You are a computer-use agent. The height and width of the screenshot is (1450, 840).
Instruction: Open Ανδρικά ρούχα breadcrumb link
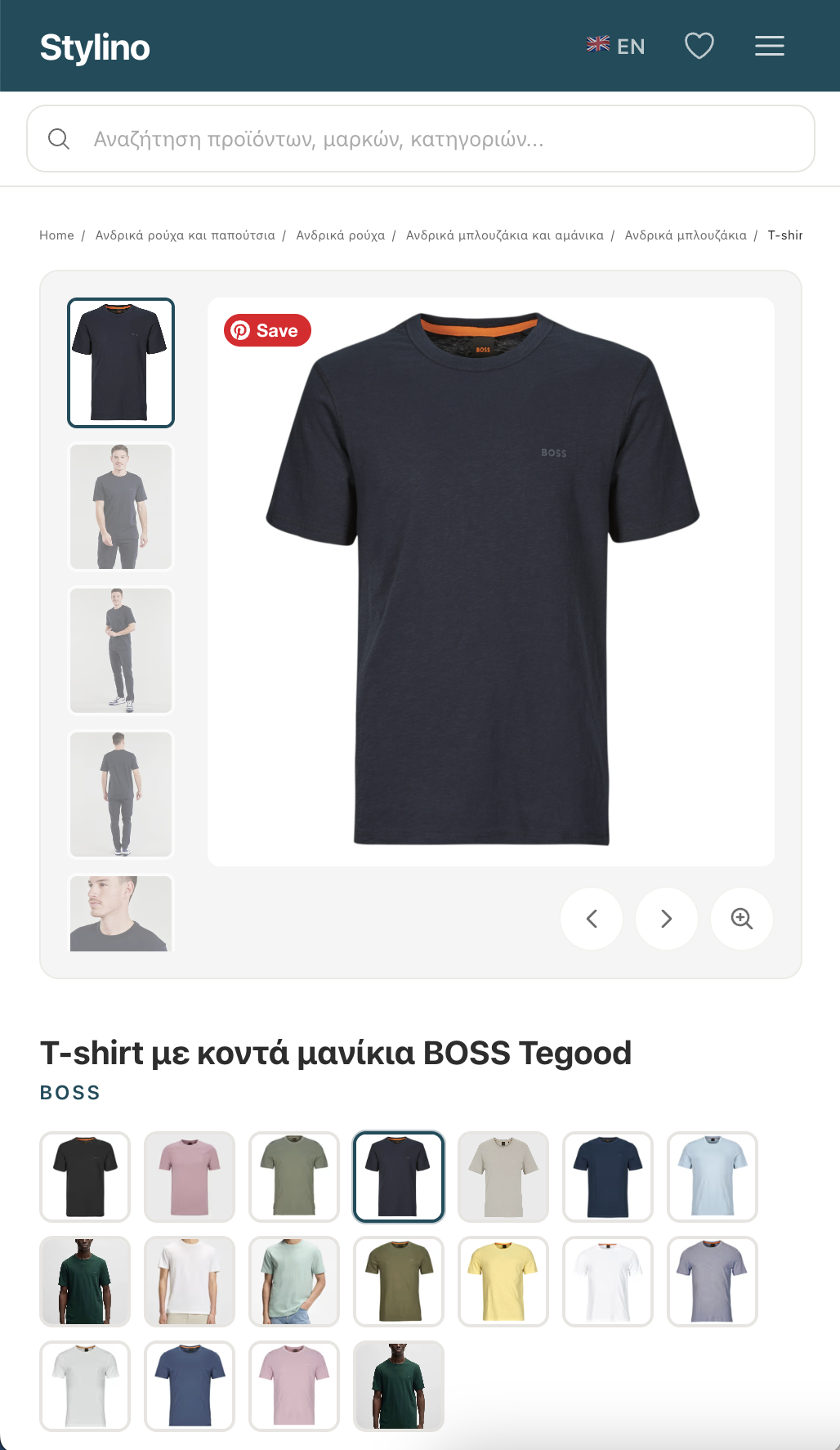(340, 235)
